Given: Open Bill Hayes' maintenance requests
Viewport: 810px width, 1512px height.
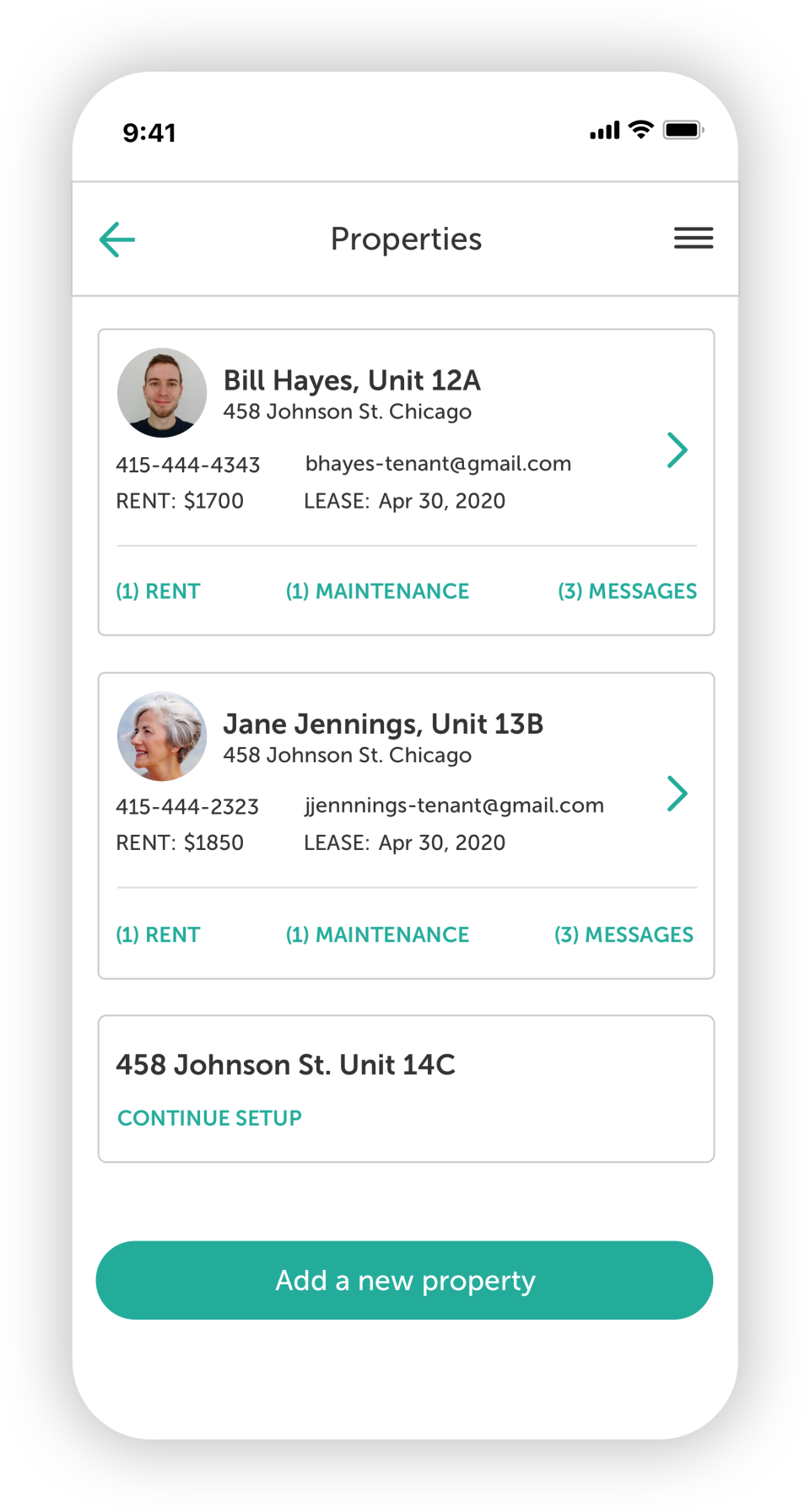Looking at the screenshot, I should point(377,591).
